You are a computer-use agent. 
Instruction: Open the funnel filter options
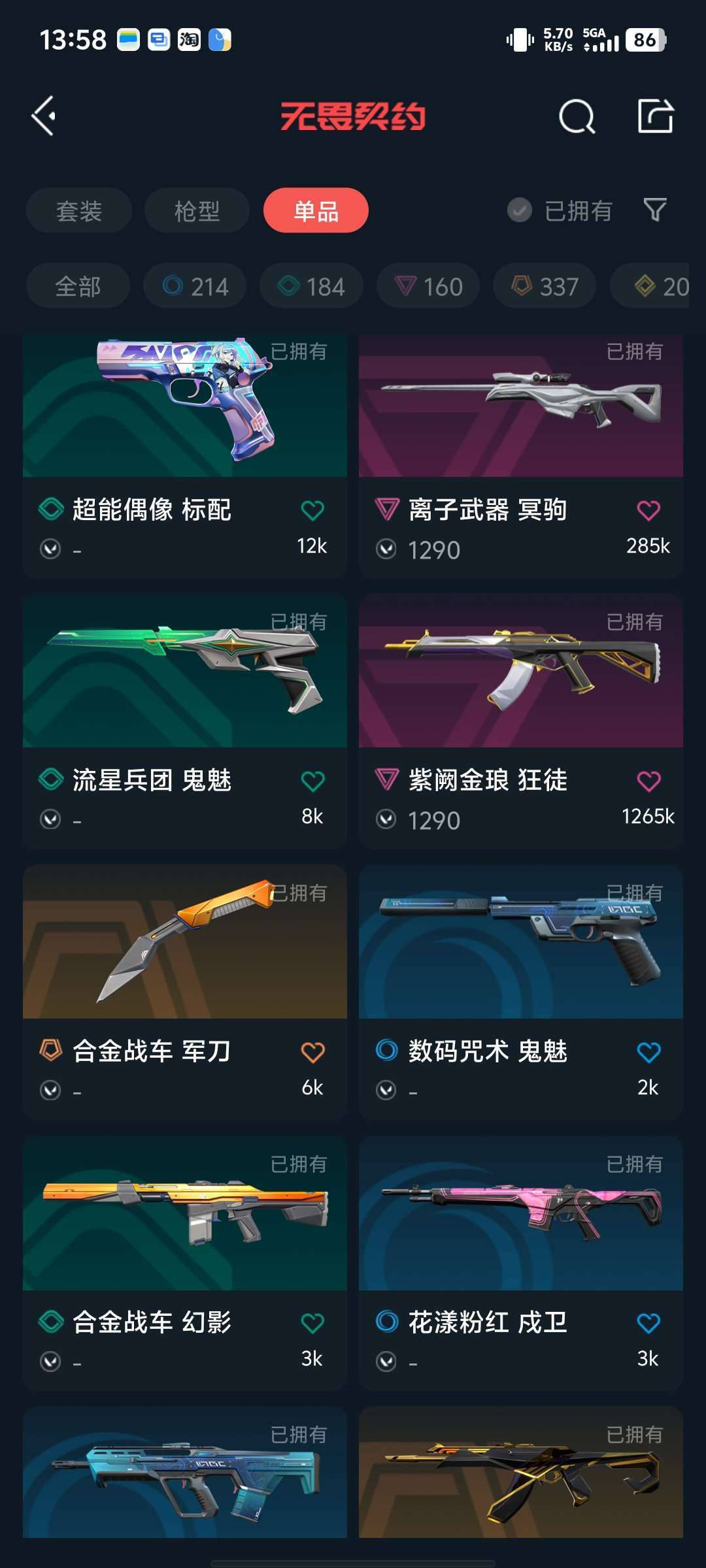[655, 210]
